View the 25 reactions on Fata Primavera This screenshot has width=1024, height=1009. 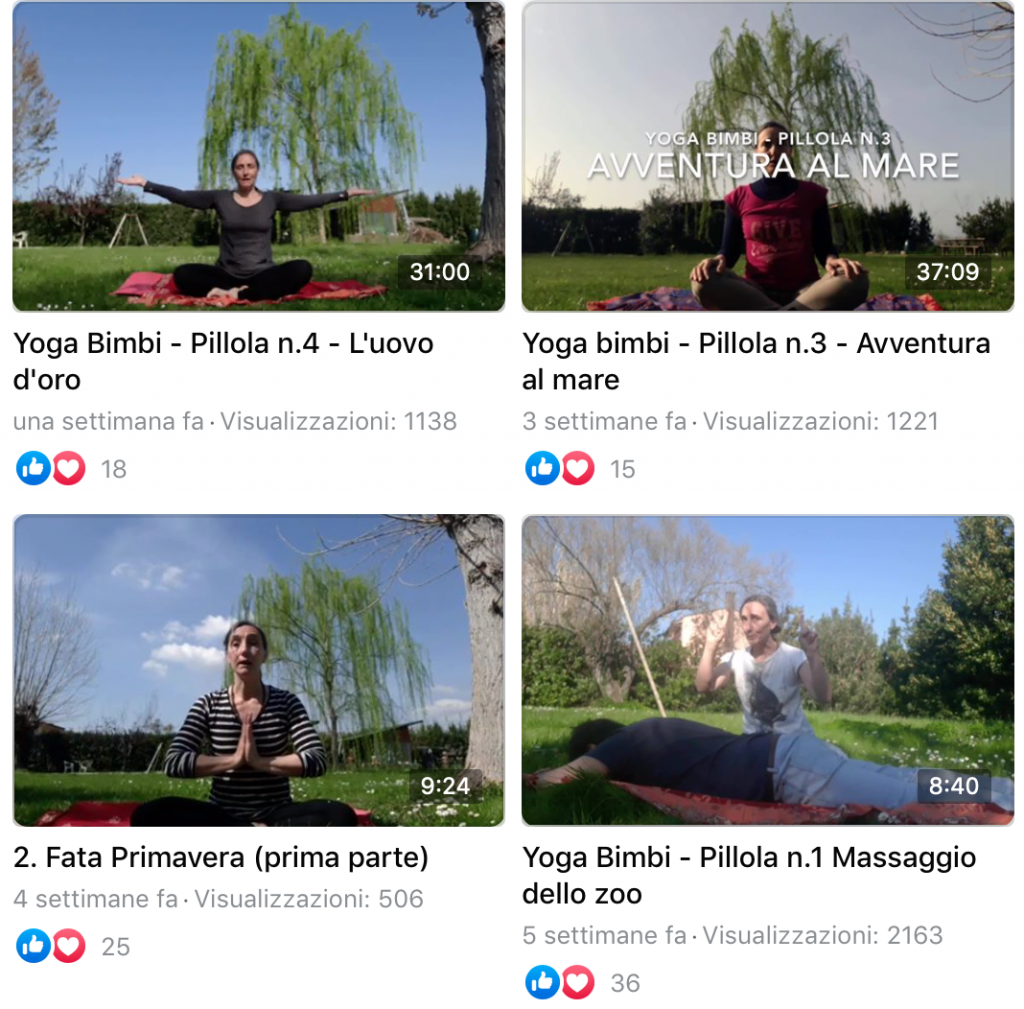coord(72,946)
